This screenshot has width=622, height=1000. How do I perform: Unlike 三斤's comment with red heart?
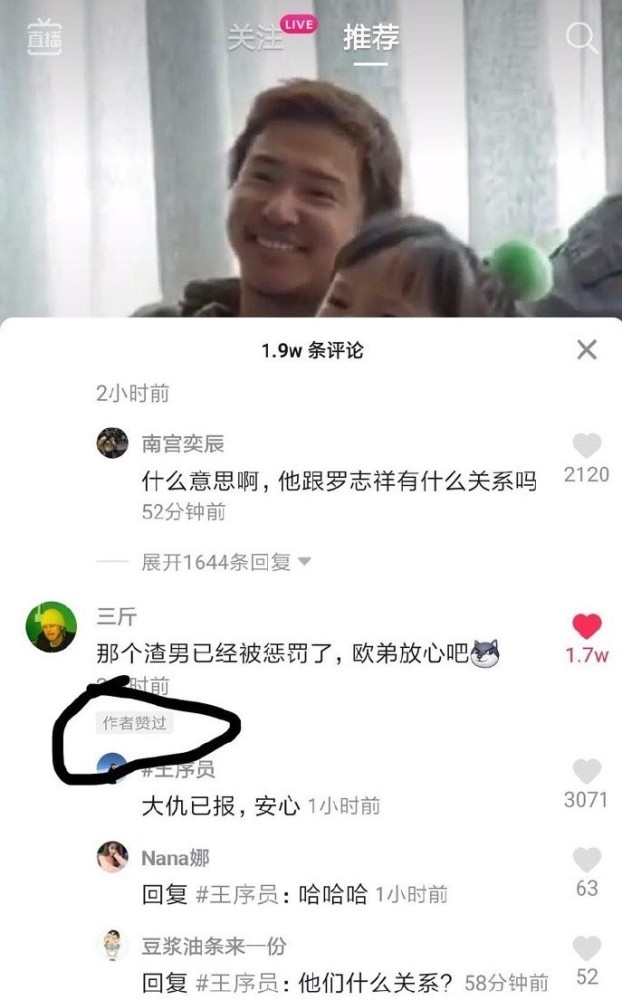pos(587,627)
